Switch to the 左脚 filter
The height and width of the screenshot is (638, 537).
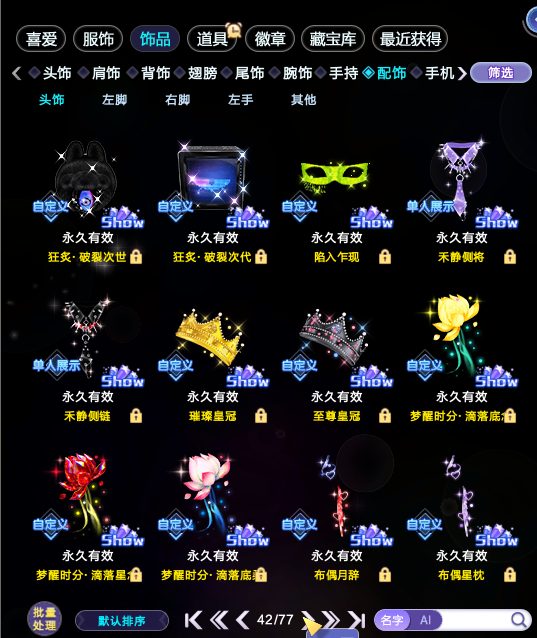point(115,100)
